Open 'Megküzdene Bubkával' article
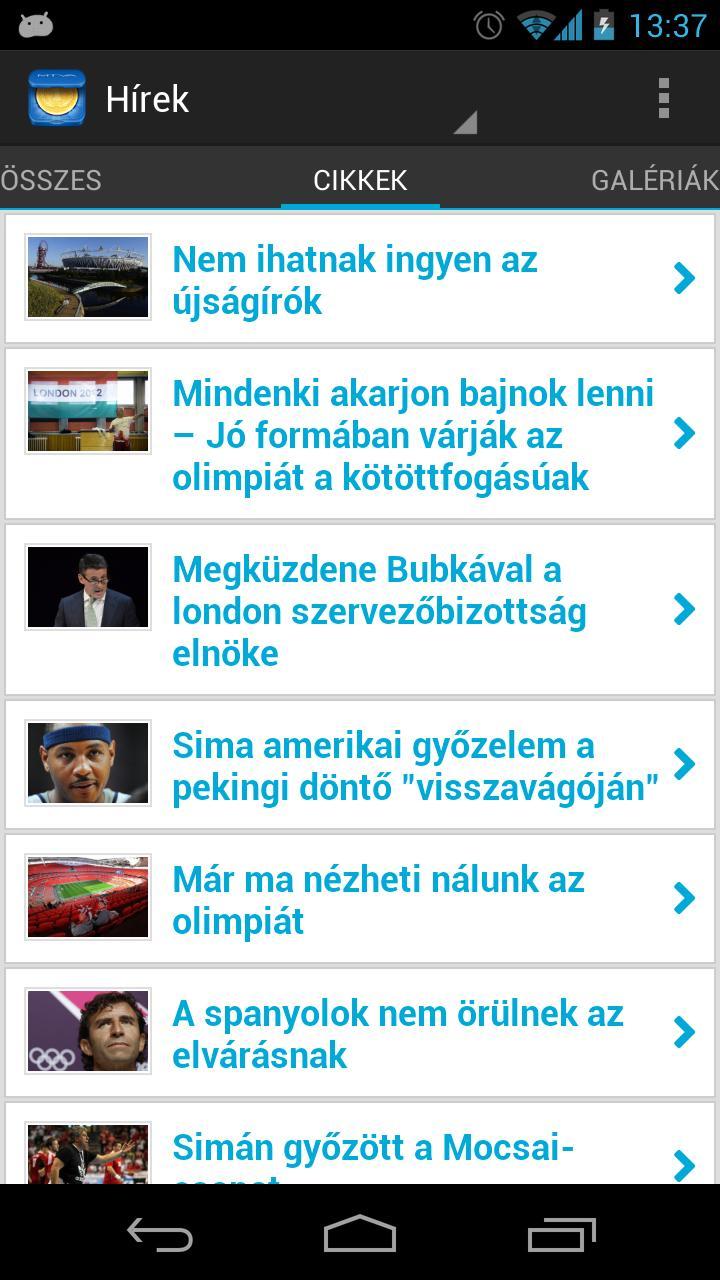 (360, 610)
